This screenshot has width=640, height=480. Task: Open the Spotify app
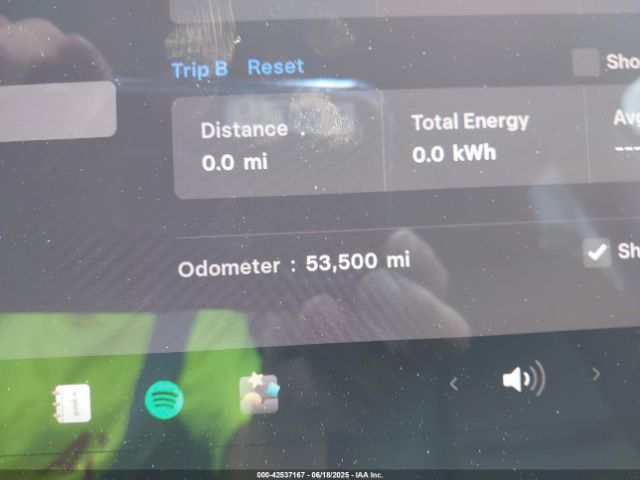(164, 401)
